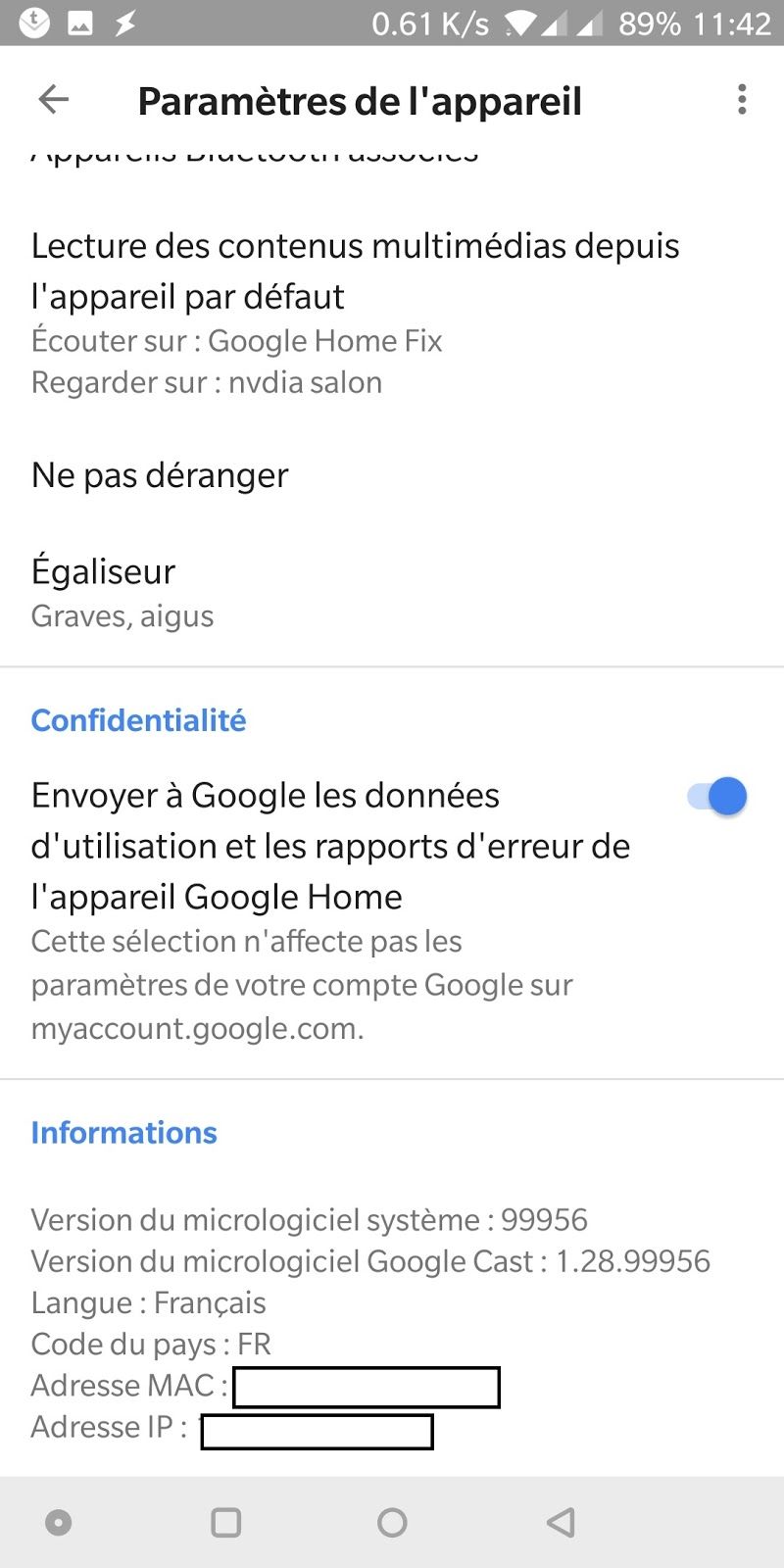Tap the redacted Adresse IP field
Screen dimensions: 784x1568
(316, 1431)
